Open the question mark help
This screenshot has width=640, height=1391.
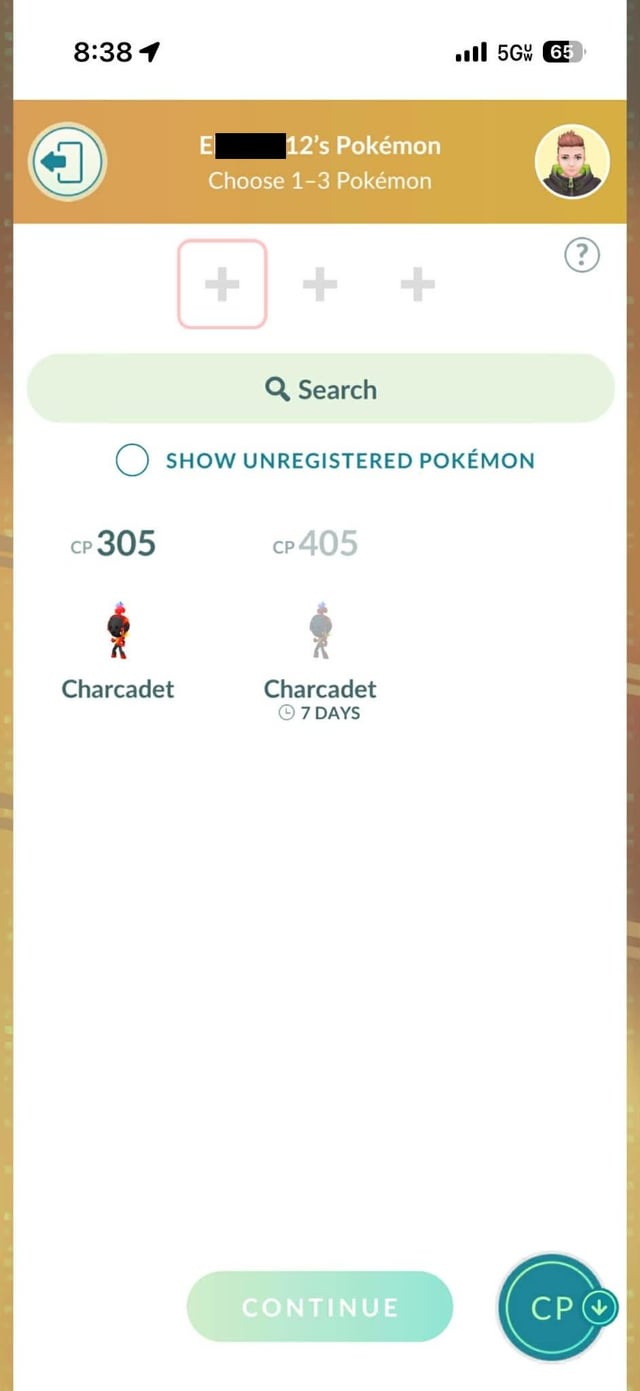coord(582,257)
